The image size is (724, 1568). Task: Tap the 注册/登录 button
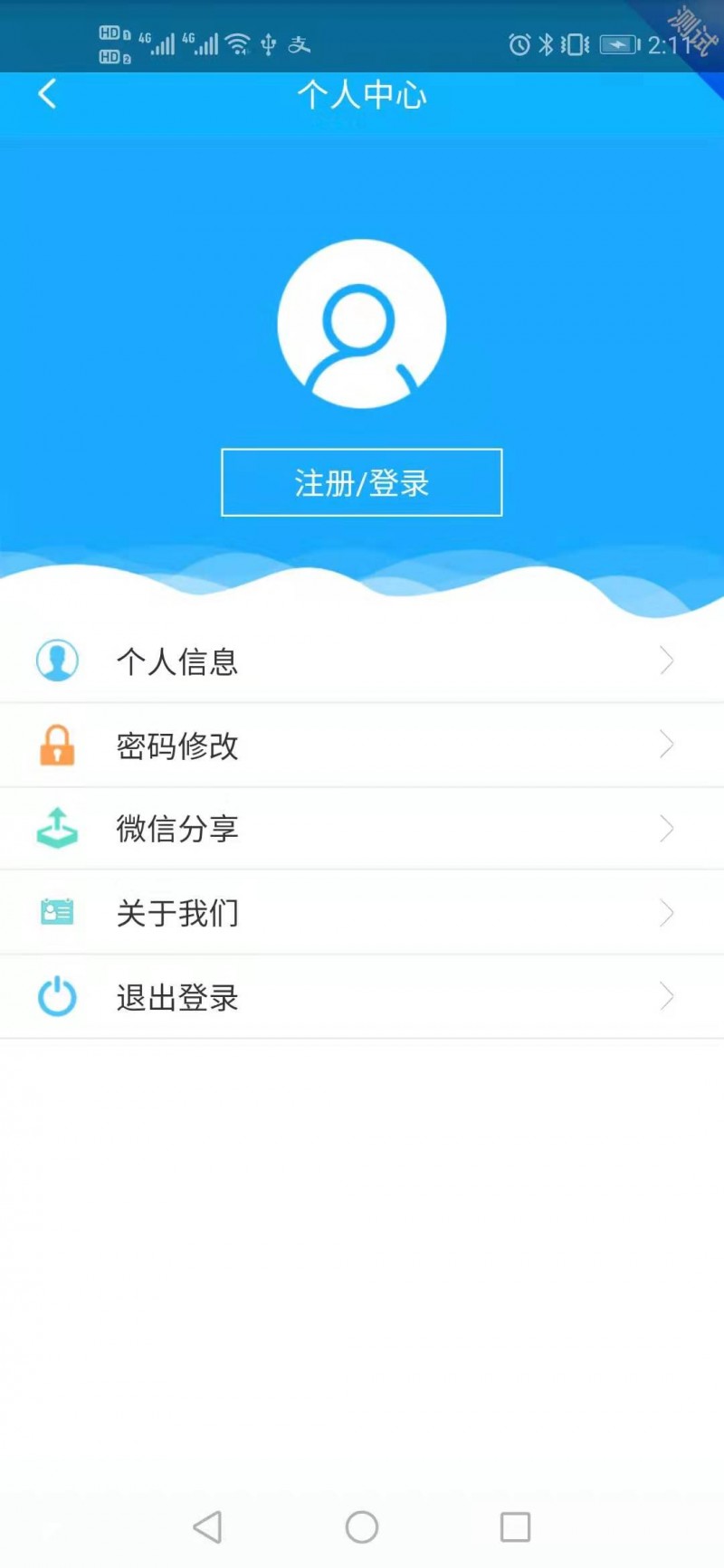coord(362,482)
